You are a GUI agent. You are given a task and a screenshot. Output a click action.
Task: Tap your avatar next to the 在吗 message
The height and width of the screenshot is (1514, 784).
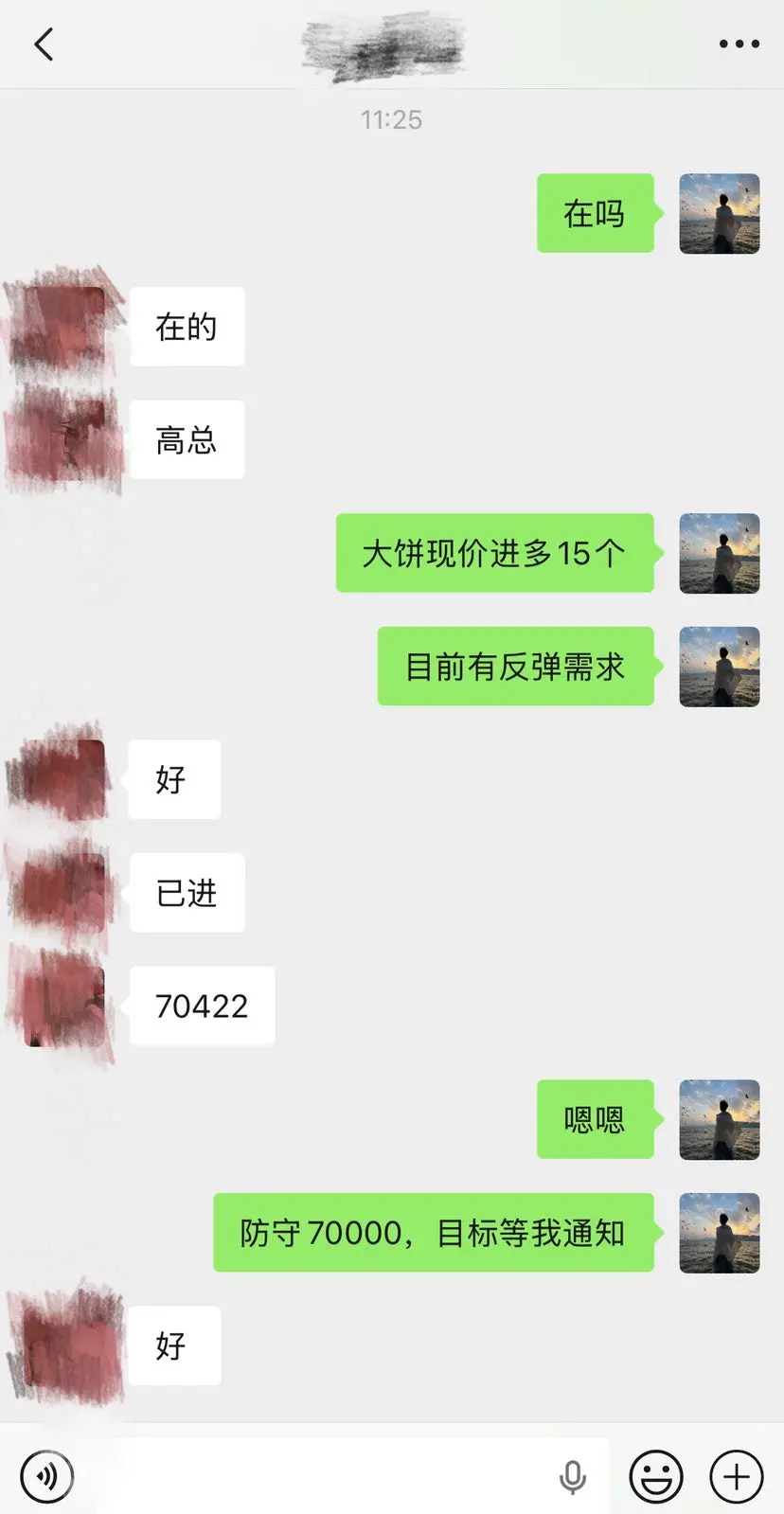pos(720,215)
